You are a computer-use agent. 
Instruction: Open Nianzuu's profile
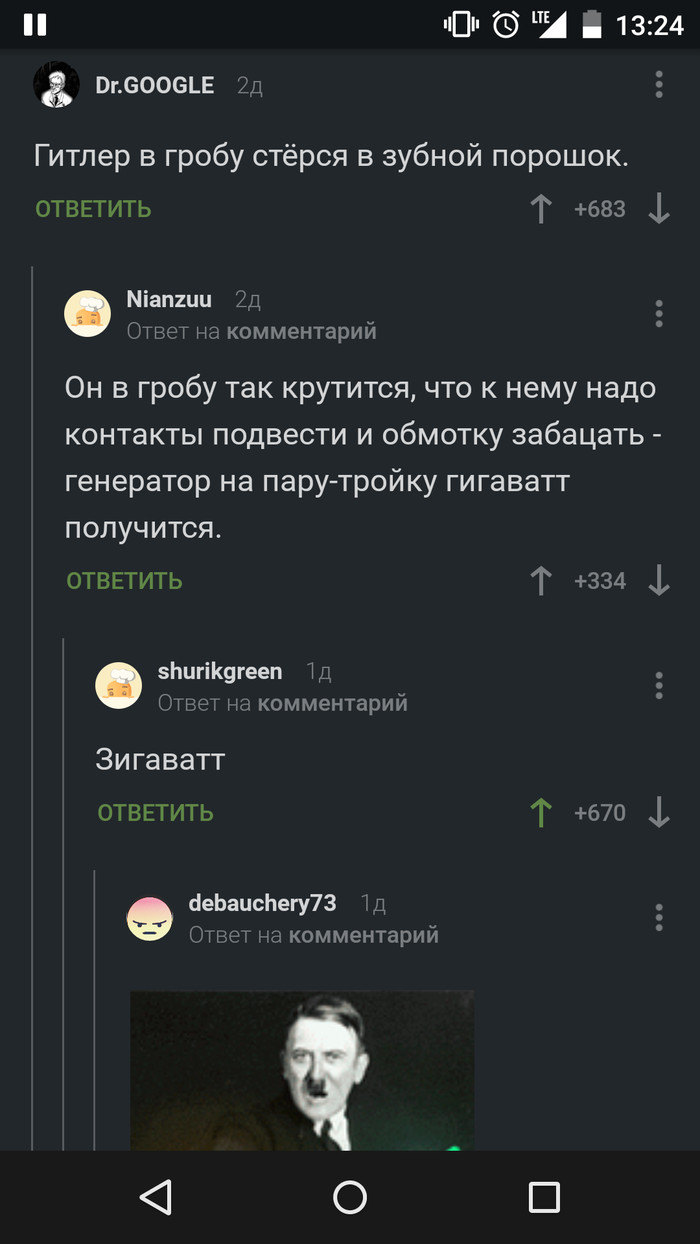click(x=168, y=299)
